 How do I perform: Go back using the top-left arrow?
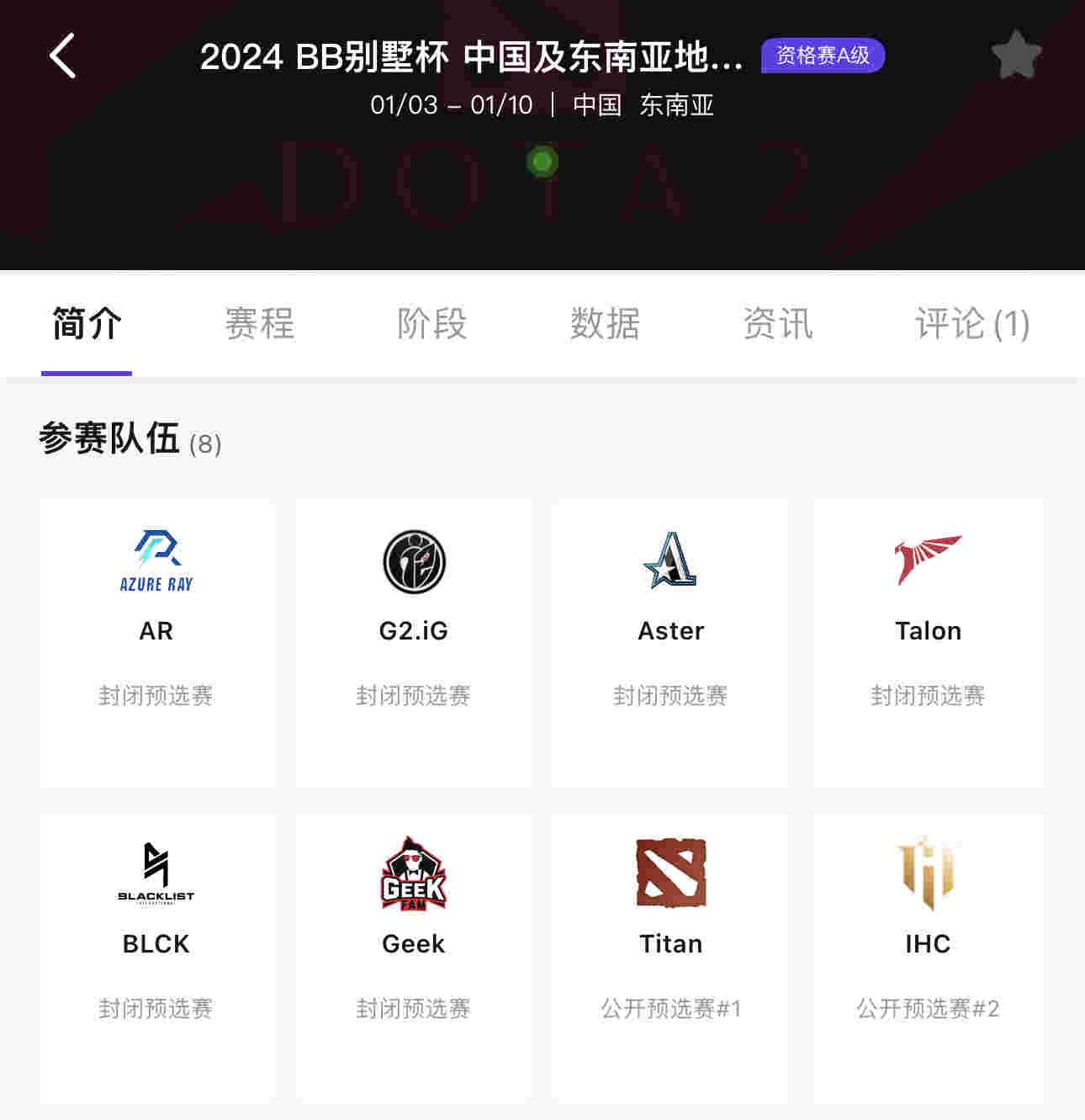click(x=63, y=56)
